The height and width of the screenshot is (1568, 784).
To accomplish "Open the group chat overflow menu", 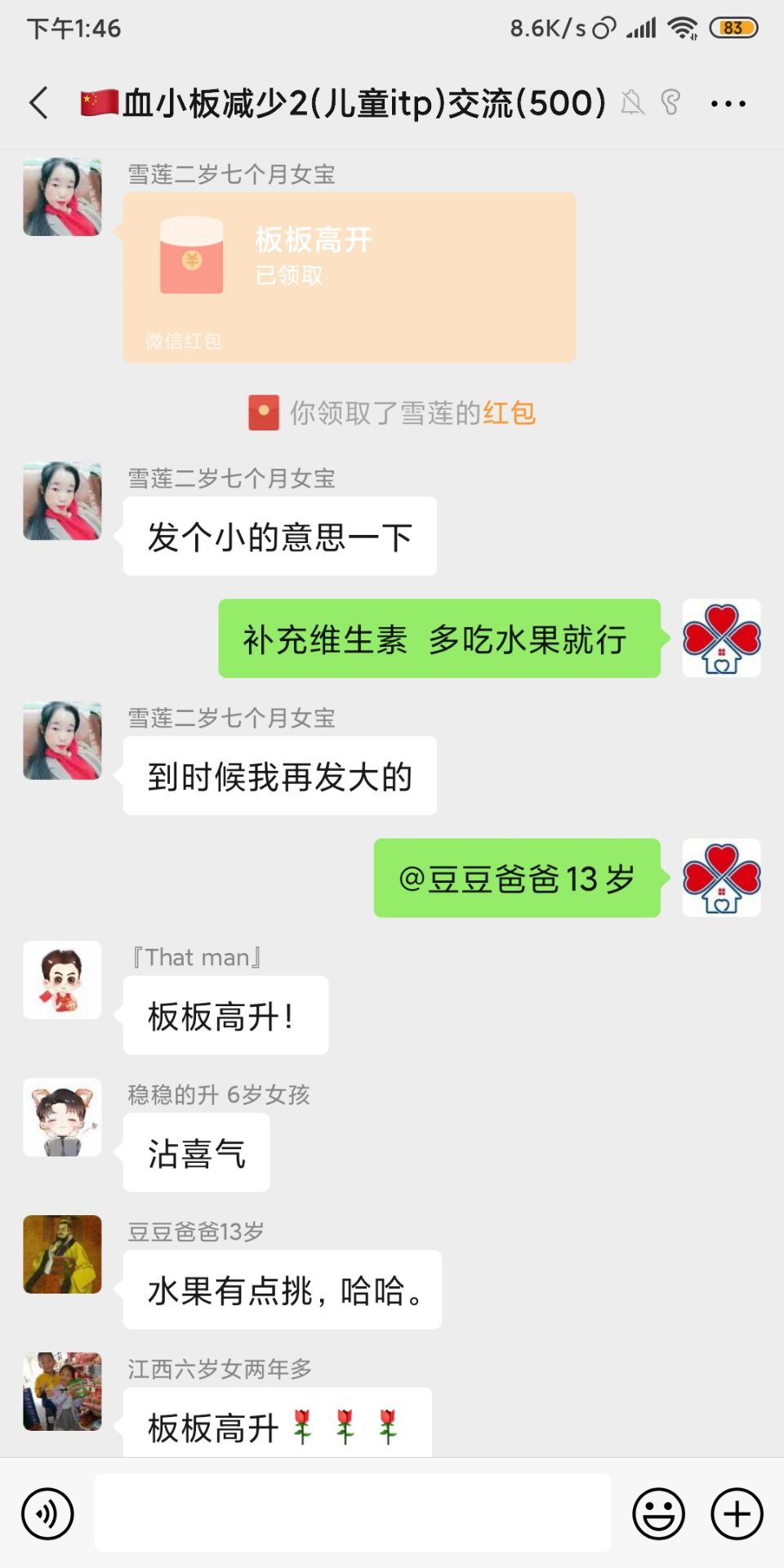I will coord(727,104).
